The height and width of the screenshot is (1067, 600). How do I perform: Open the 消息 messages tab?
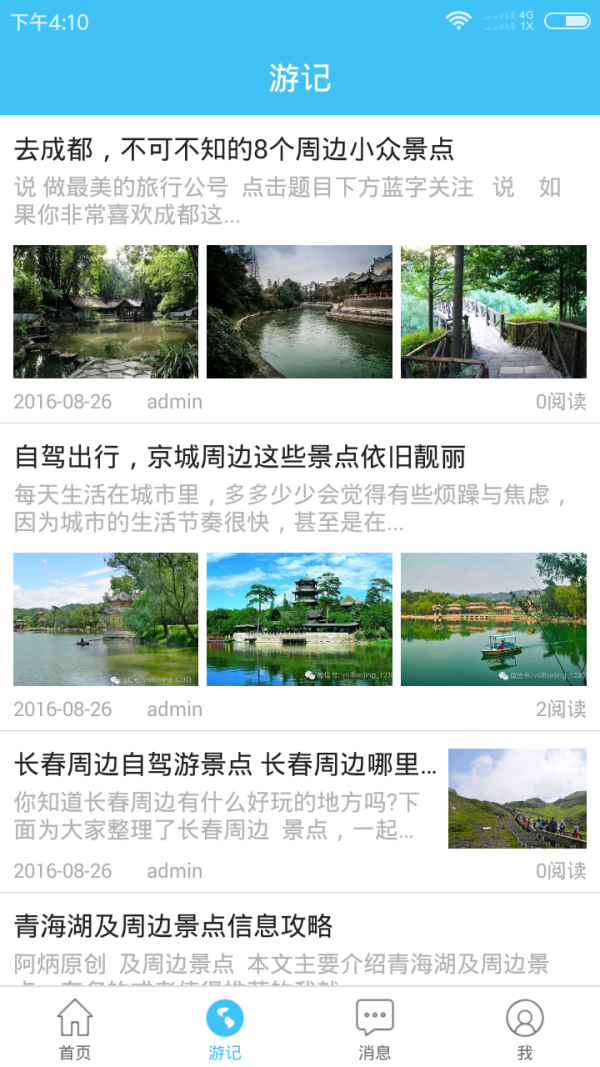pos(375,1029)
